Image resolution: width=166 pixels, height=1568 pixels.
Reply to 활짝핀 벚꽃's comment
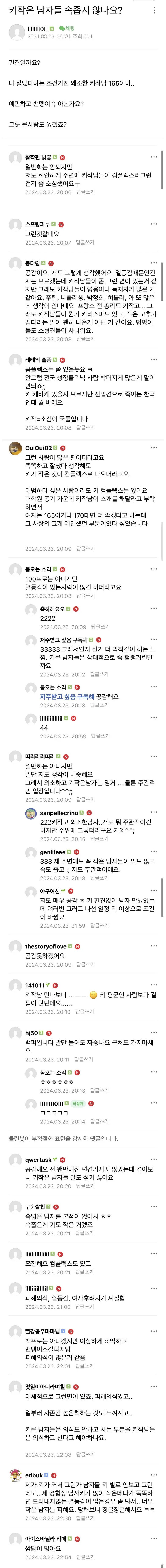(85, 192)
